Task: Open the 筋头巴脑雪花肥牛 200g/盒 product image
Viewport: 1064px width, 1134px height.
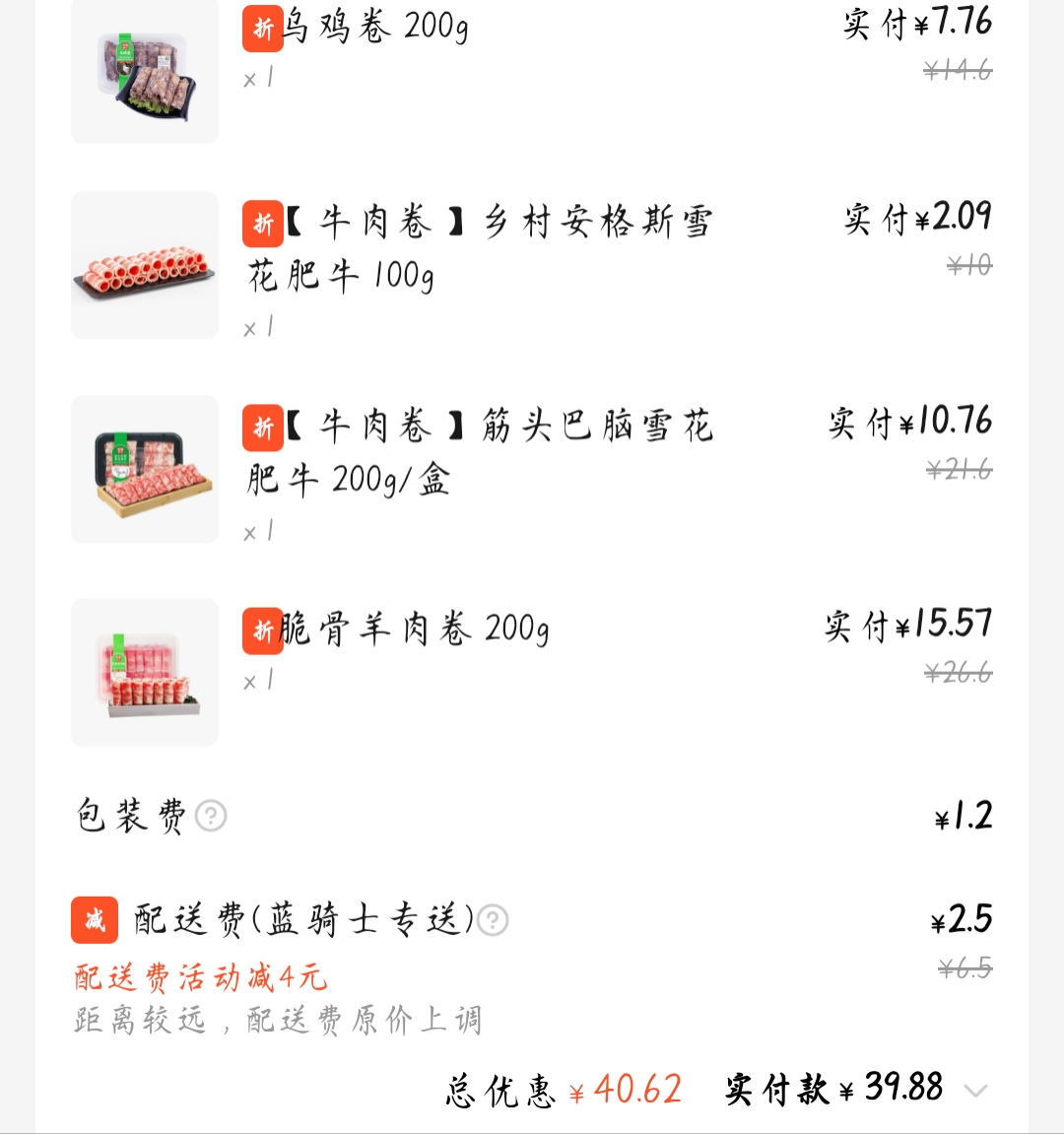Action: [145, 469]
